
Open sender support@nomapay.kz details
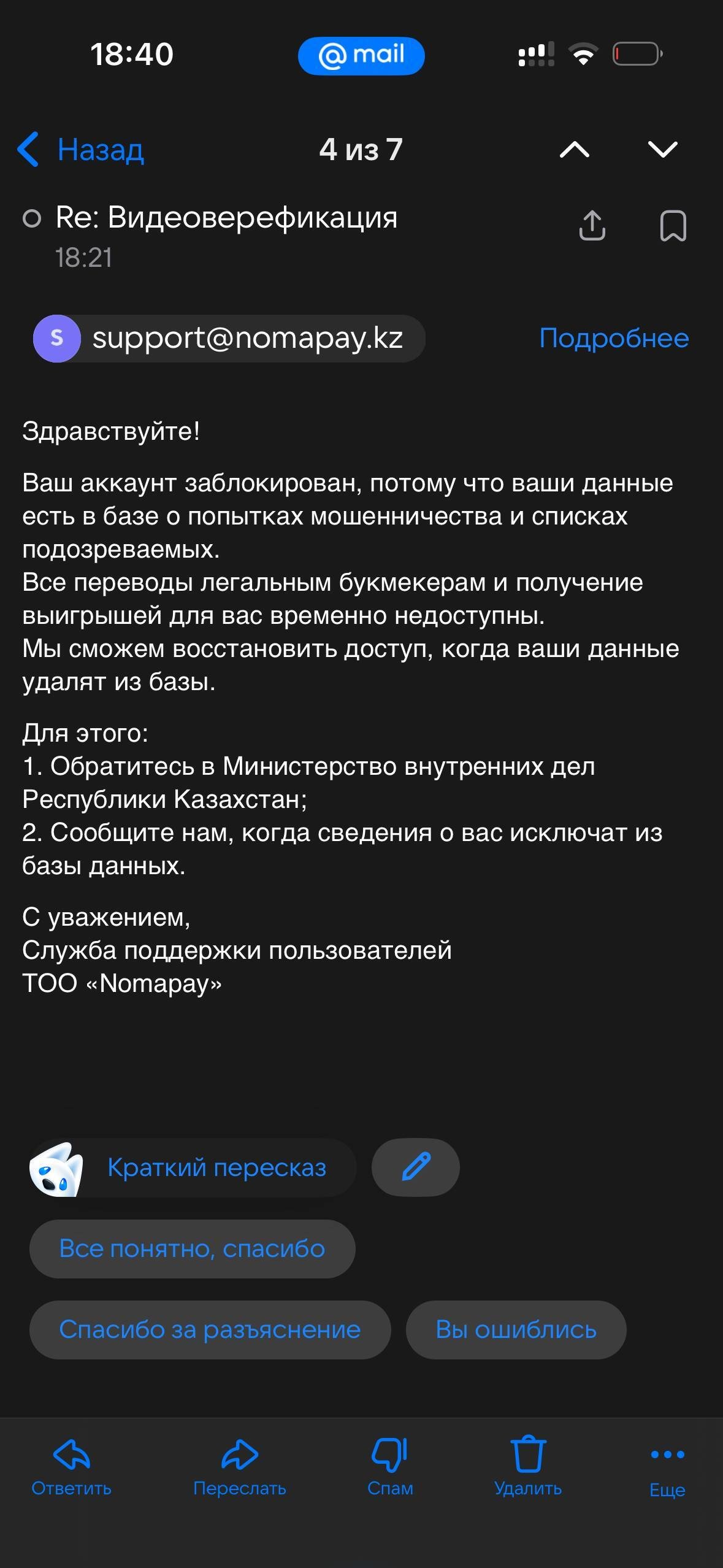point(229,338)
